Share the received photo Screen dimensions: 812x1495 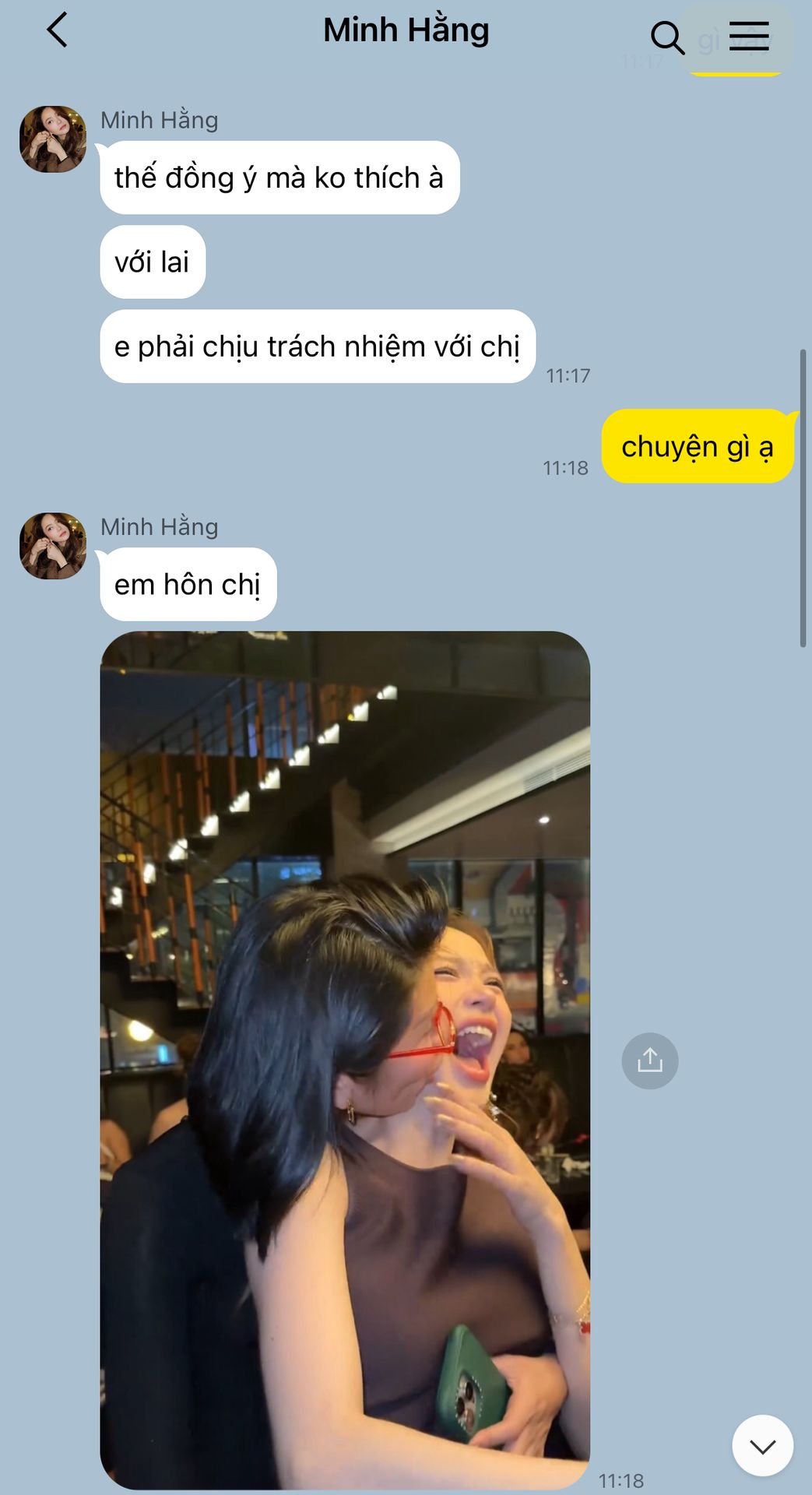[x=649, y=1061]
